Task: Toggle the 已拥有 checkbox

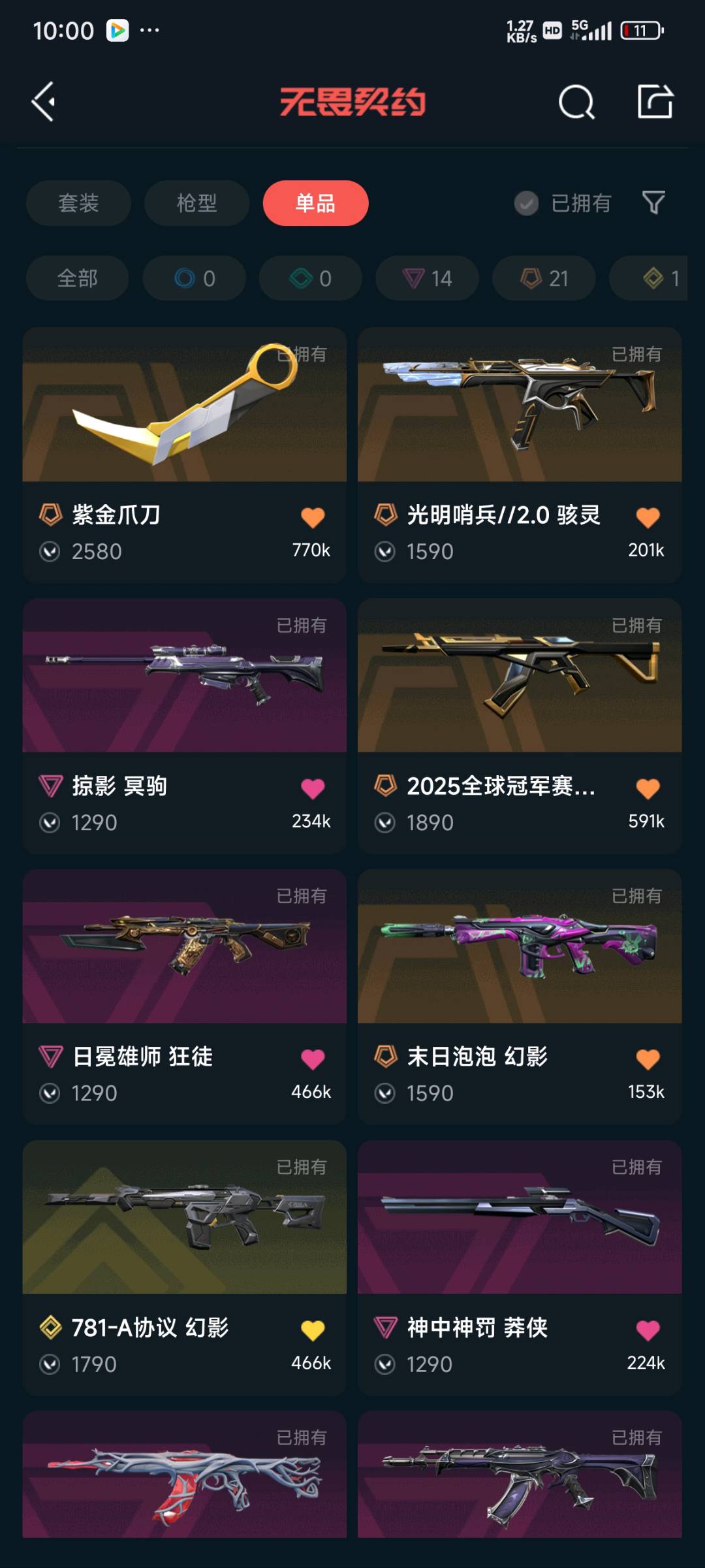Action: point(526,204)
